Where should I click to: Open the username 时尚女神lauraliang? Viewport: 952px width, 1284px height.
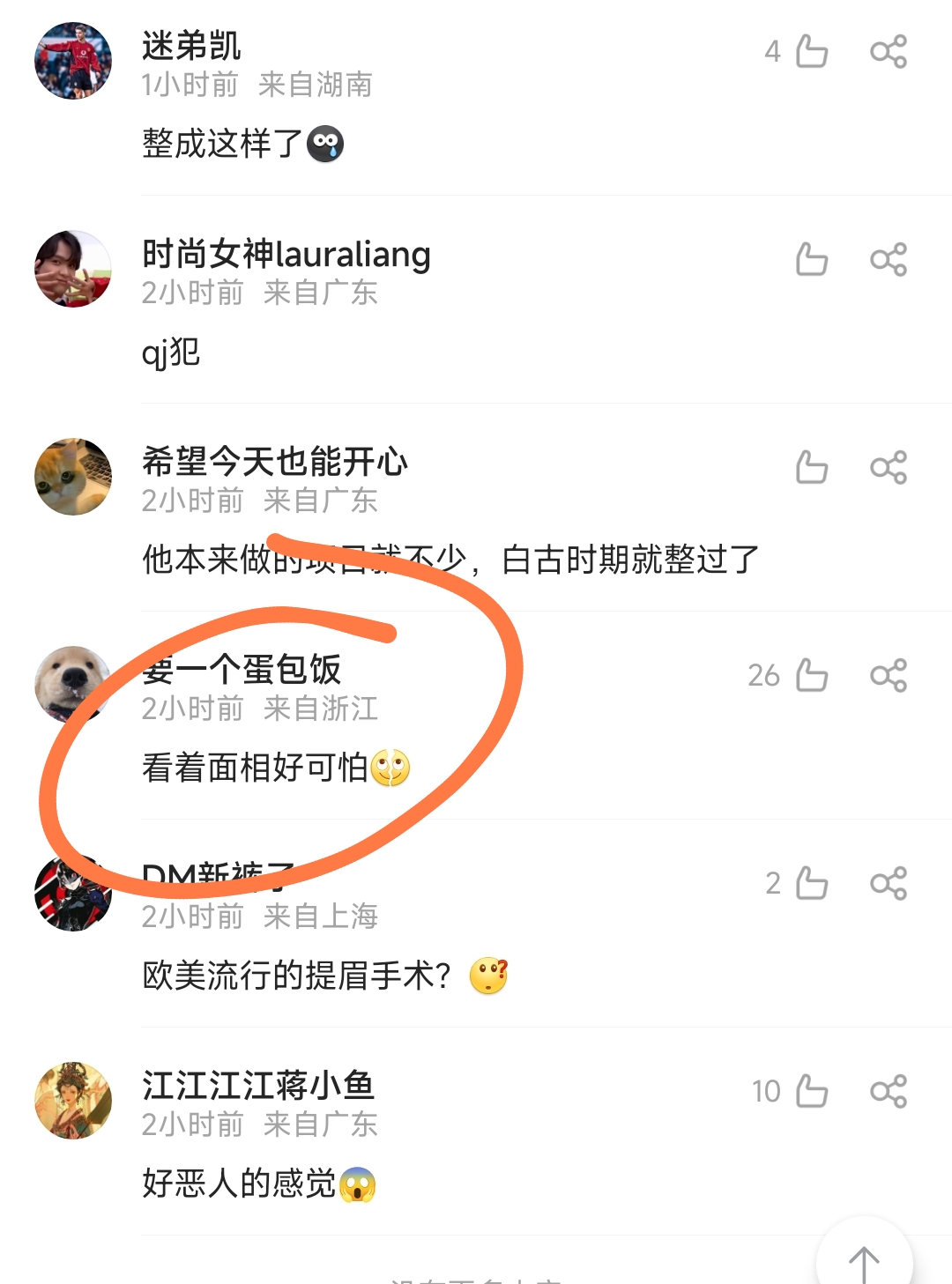285,254
